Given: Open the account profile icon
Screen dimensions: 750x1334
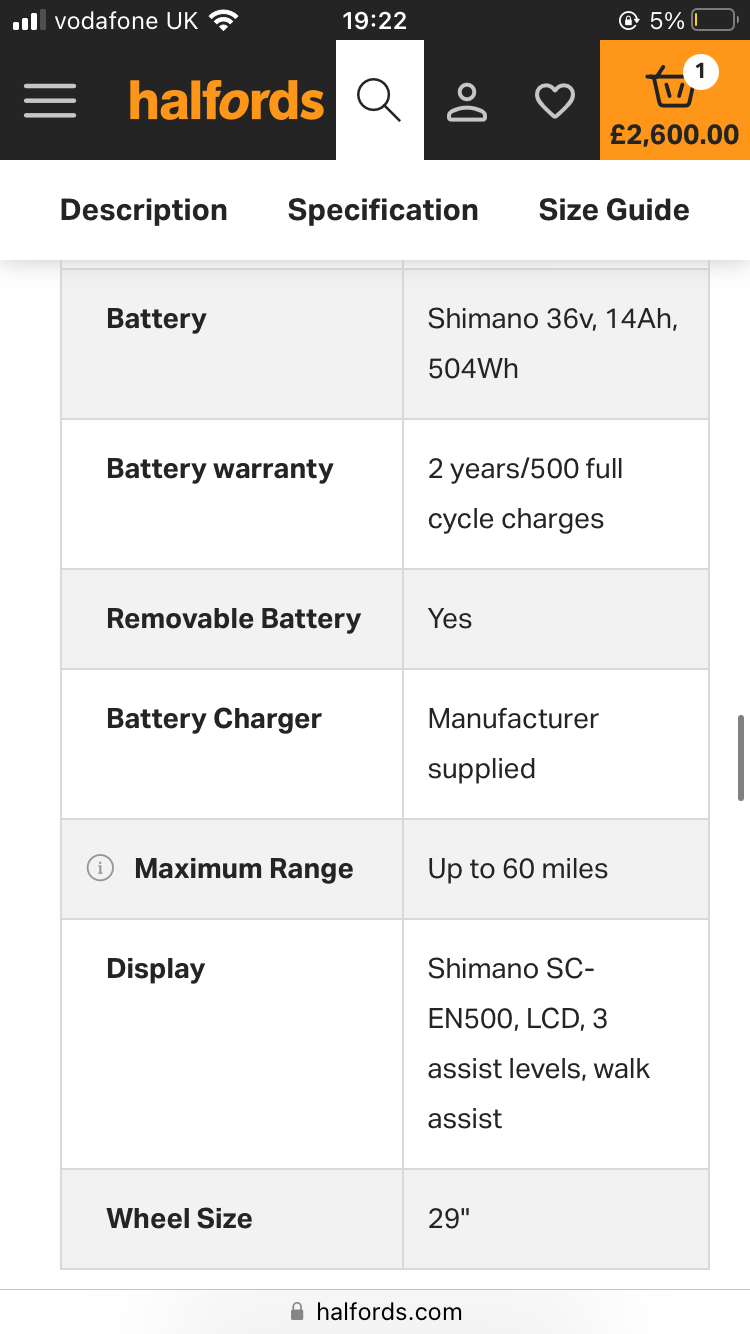Looking at the screenshot, I should click(466, 101).
